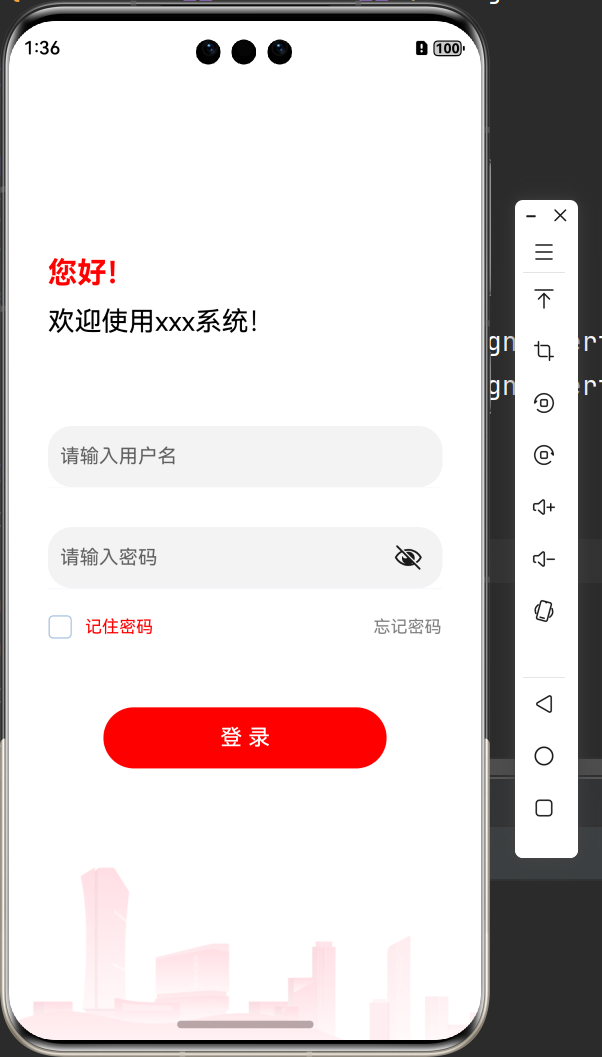Check the 记住密码 checkbox

[60, 627]
